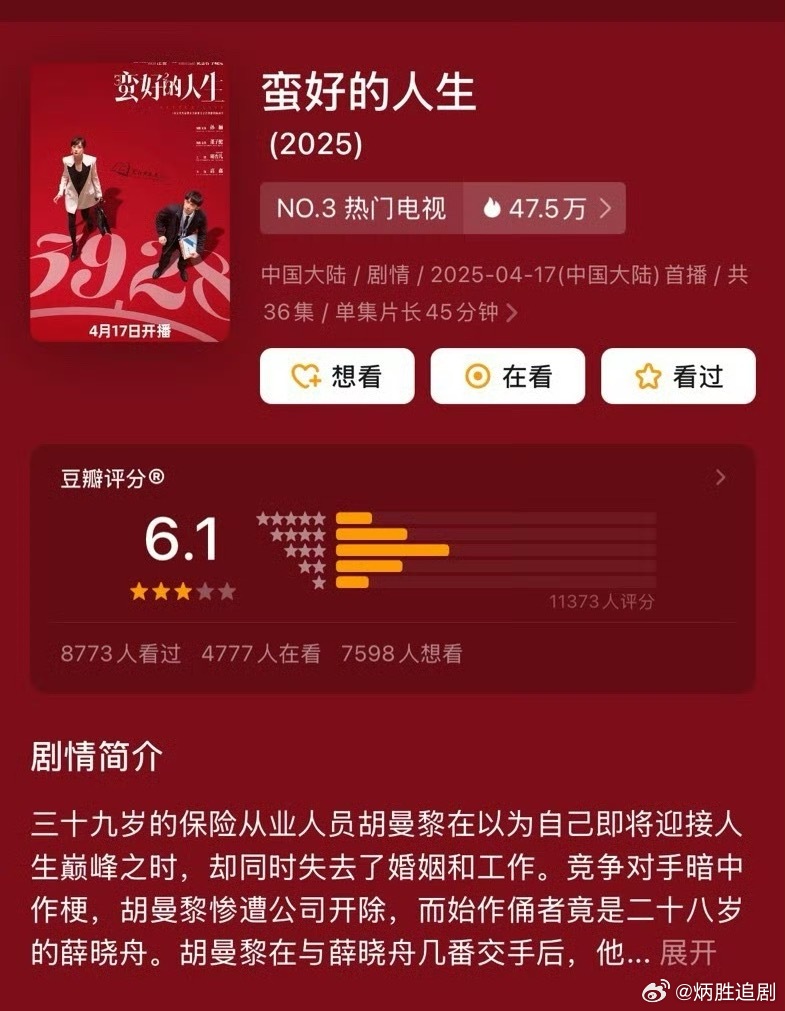Click the heart icon on 想看 button
Viewport: 785px width, 1011px height.
tap(306, 377)
